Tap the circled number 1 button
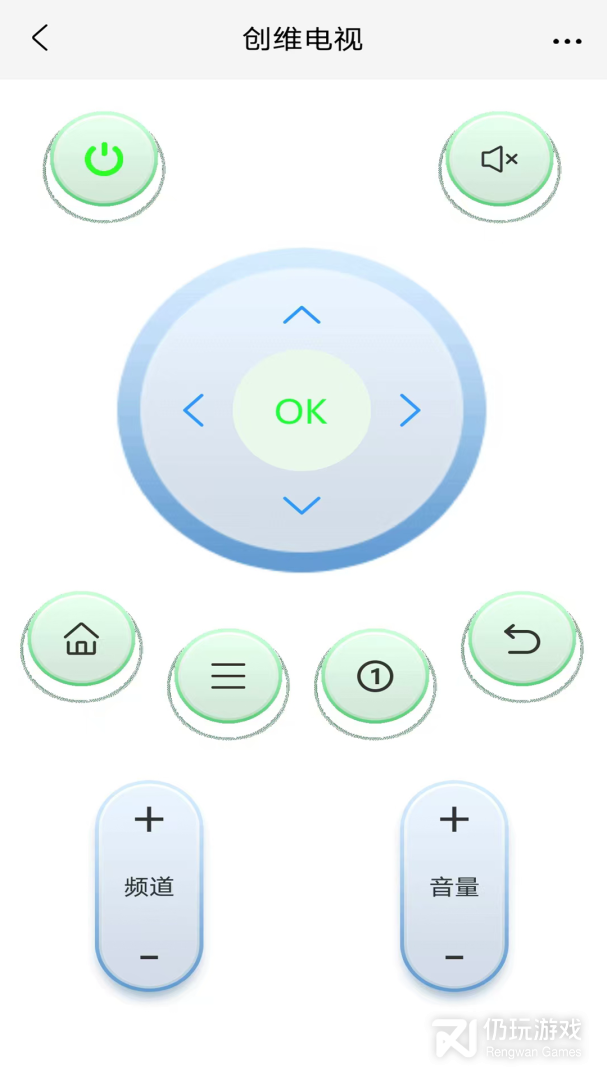607x1080 pixels. tap(375, 677)
